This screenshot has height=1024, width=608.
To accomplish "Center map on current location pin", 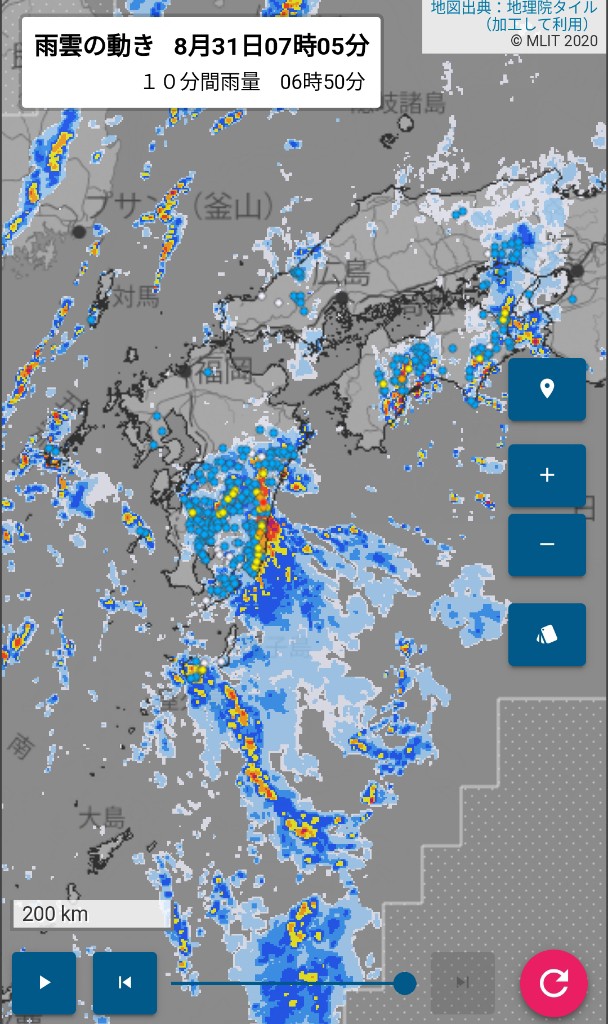I will 547,389.
